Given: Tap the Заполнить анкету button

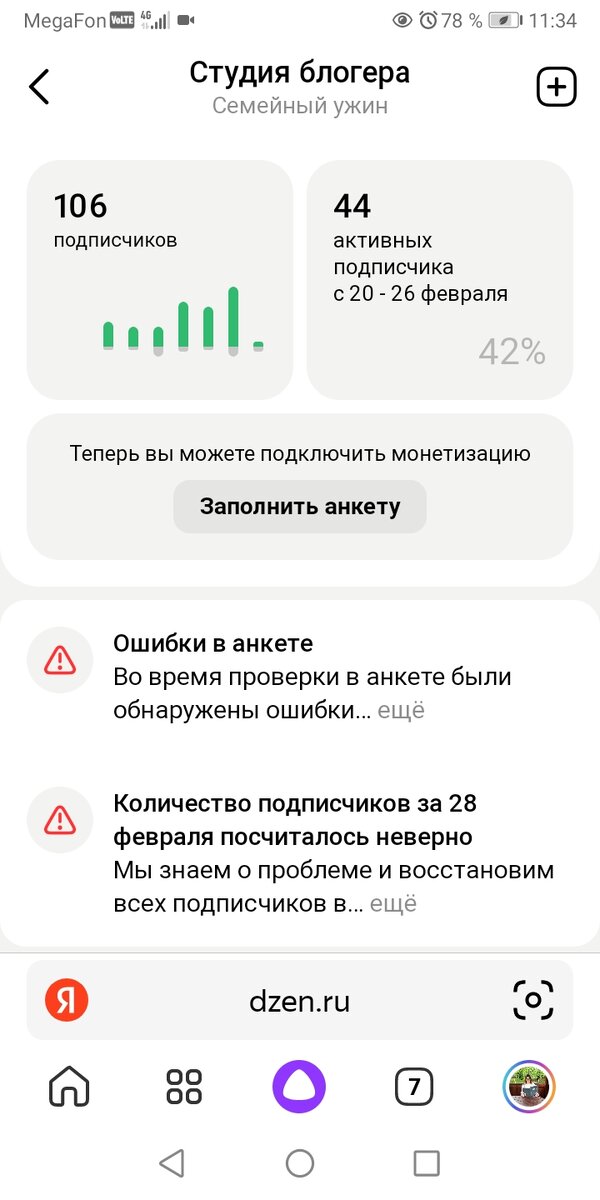Looking at the screenshot, I should click(300, 506).
